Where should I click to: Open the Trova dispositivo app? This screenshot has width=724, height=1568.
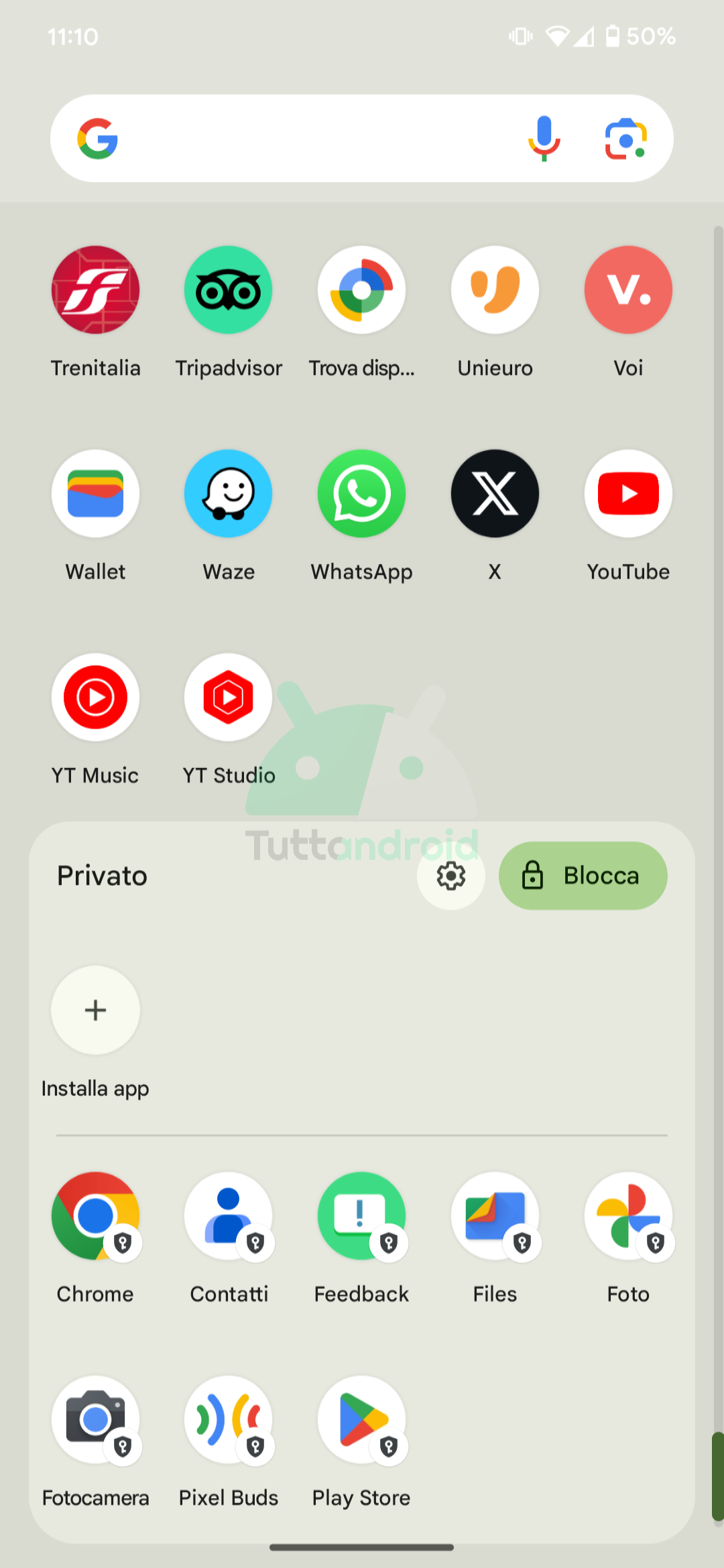click(361, 290)
